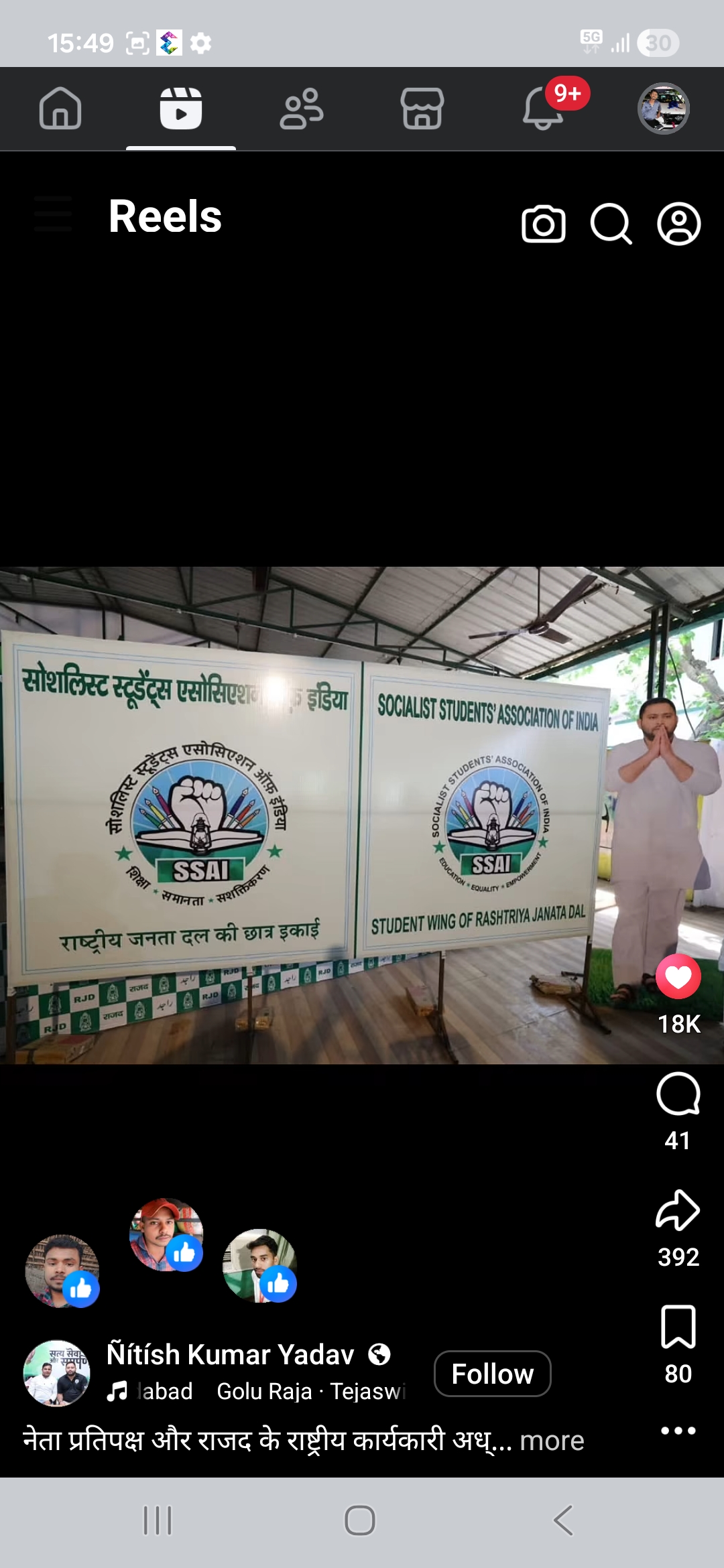Expand the caption with more
The image size is (724, 1568).
tap(552, 1441)
